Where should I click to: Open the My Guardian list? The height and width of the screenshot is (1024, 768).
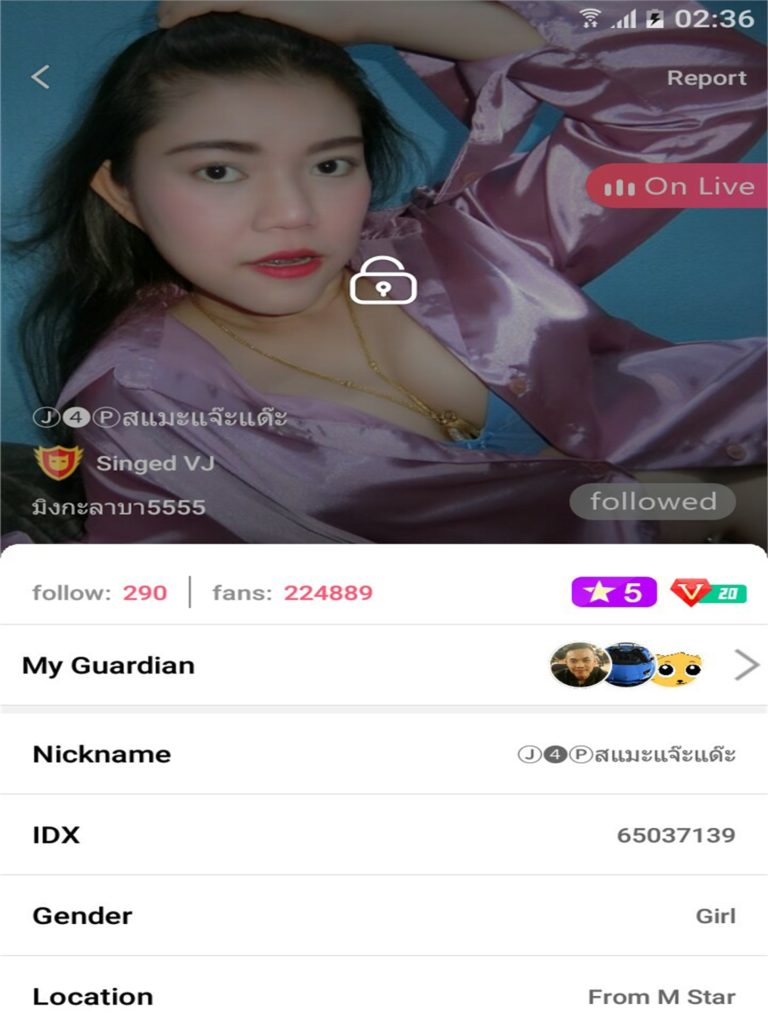click(x=384, y=665)
